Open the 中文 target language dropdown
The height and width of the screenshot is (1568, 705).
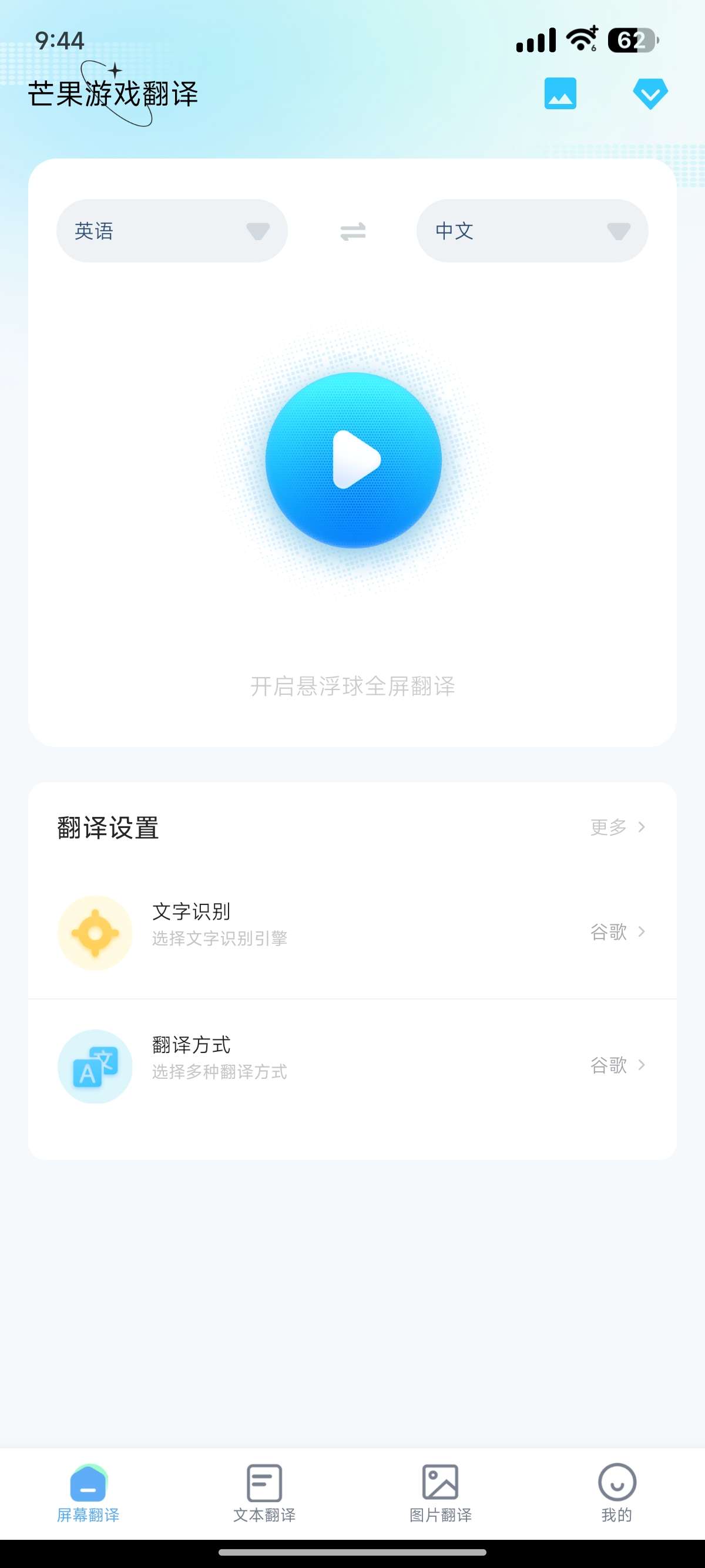pos(532,231)
